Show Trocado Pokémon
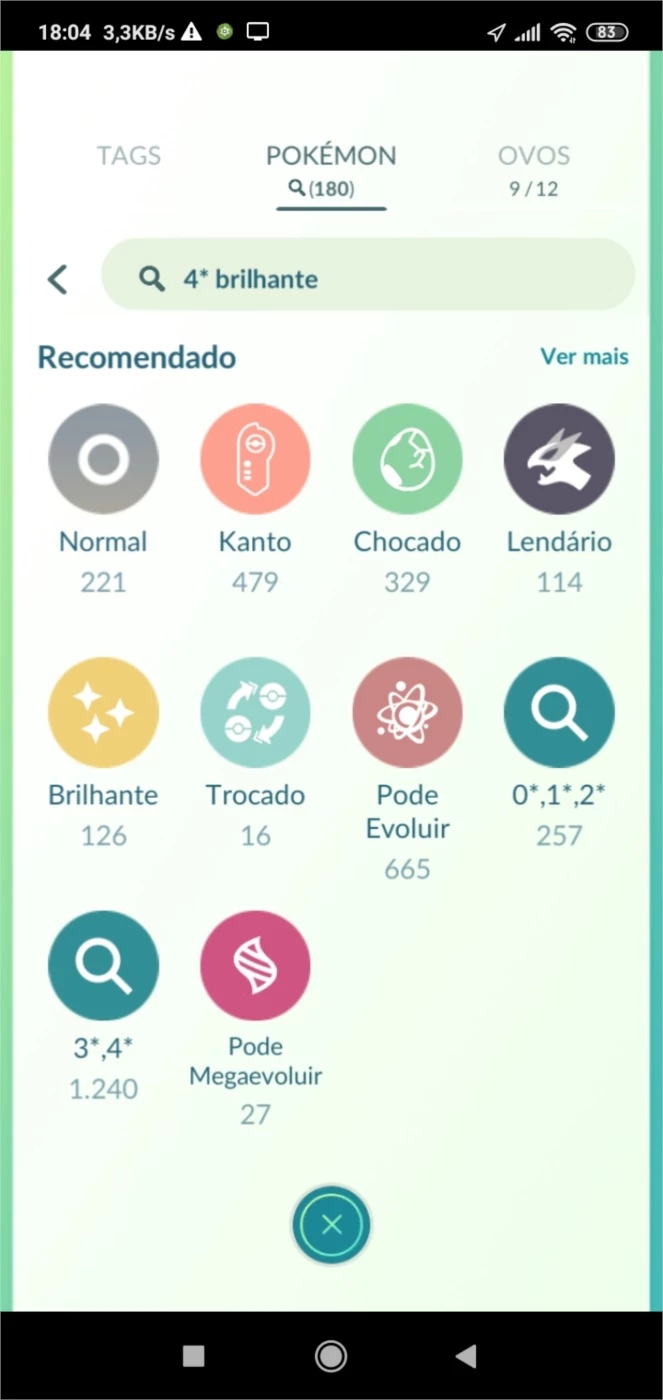This screenshot has height=1400, width=663. pyautogui.click(x=255, y=713)
